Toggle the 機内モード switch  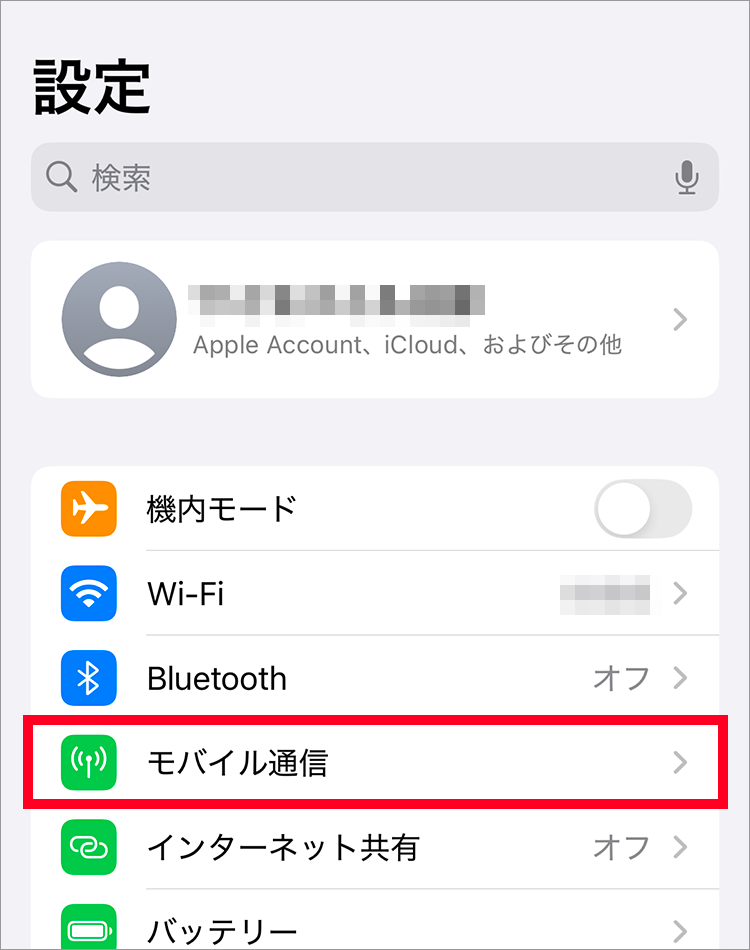(x=643, y=509)
